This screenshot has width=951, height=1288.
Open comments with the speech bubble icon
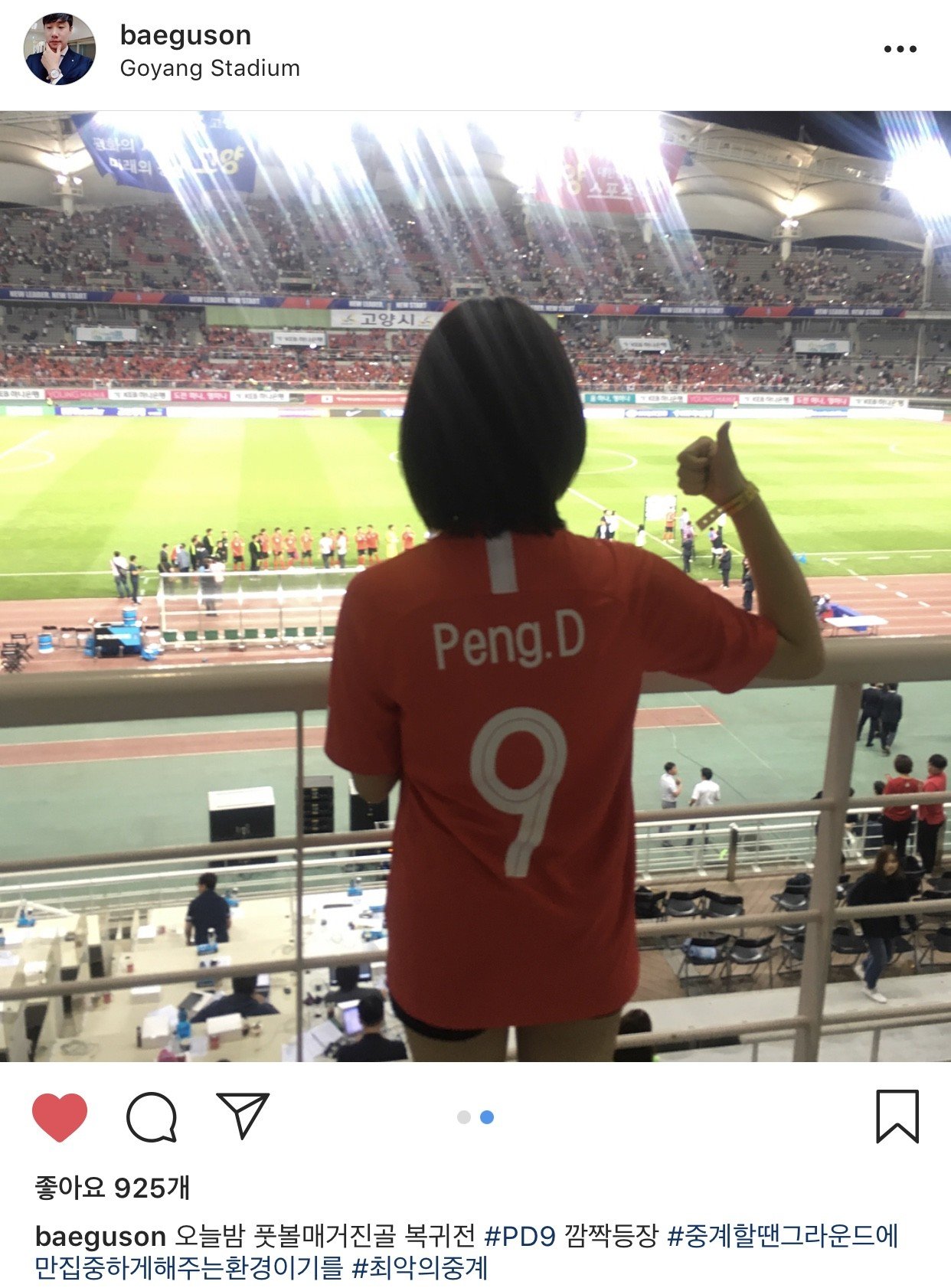coord(152,1117)
